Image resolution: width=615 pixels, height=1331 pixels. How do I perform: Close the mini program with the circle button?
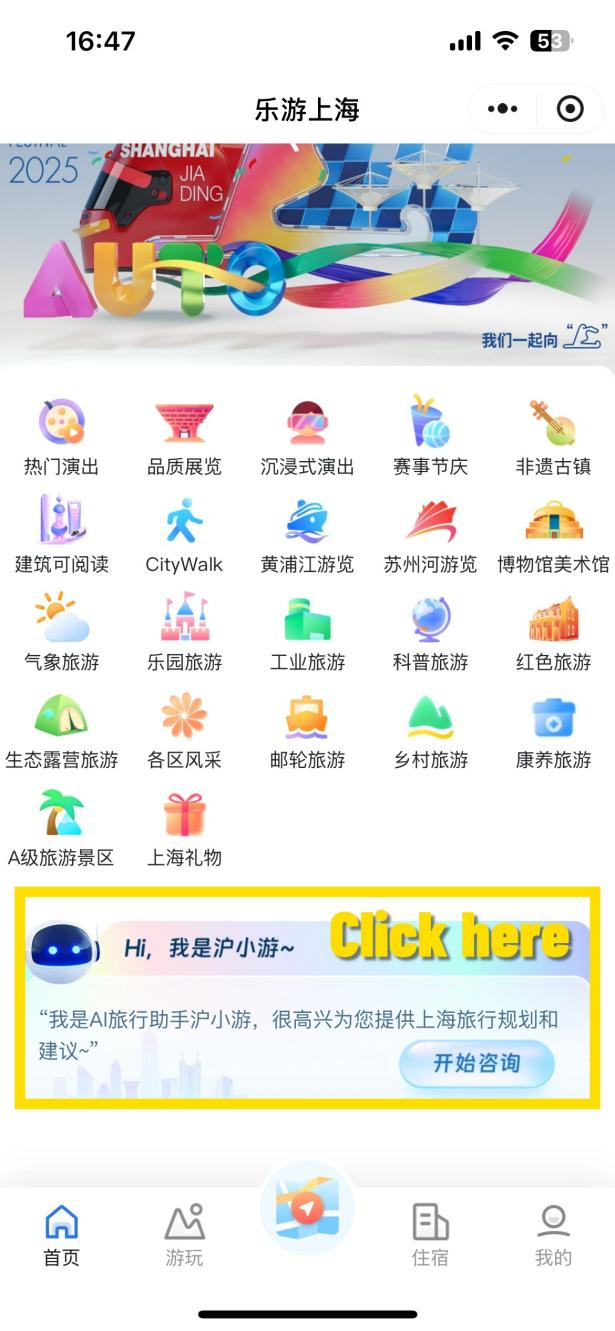tap(570, 109)
